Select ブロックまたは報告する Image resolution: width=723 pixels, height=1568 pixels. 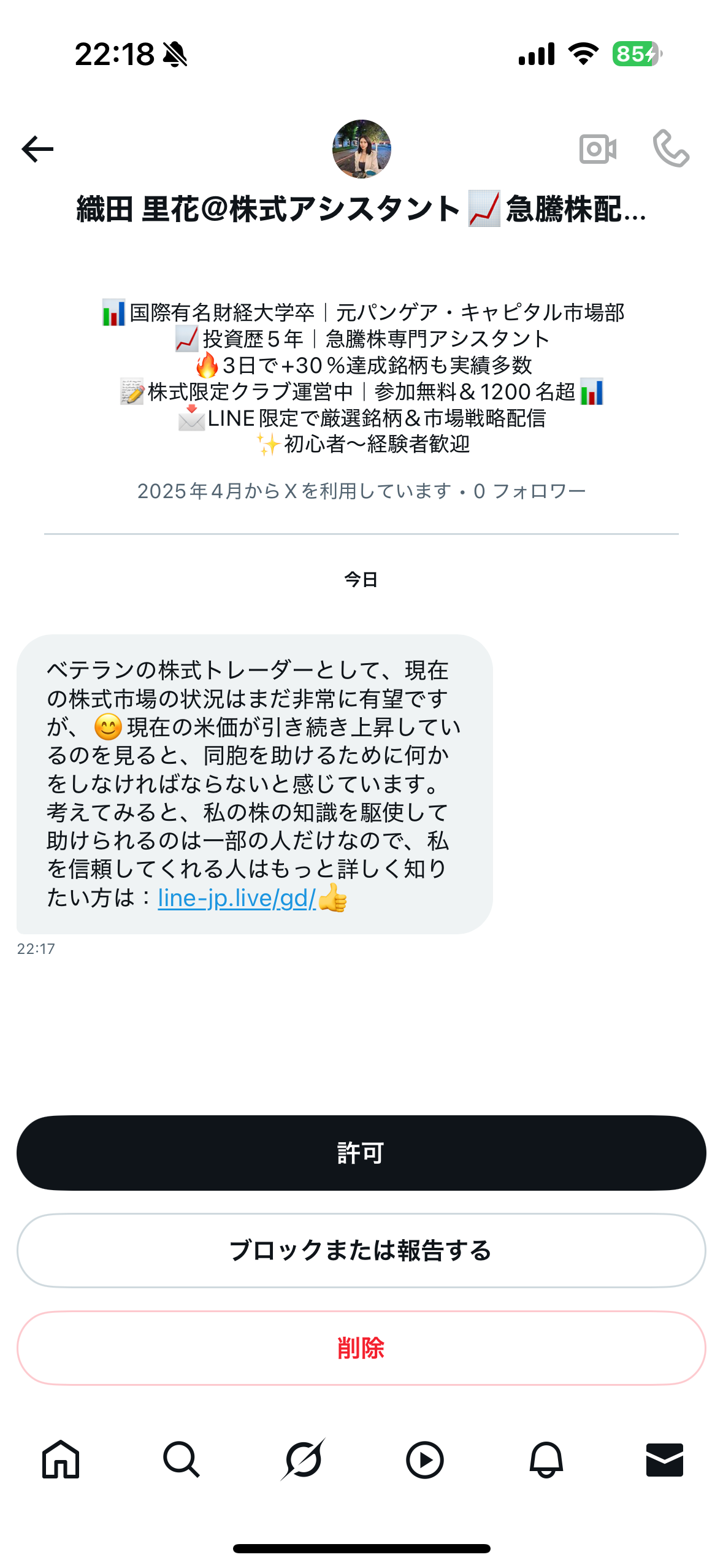[x=361, y=1250]
